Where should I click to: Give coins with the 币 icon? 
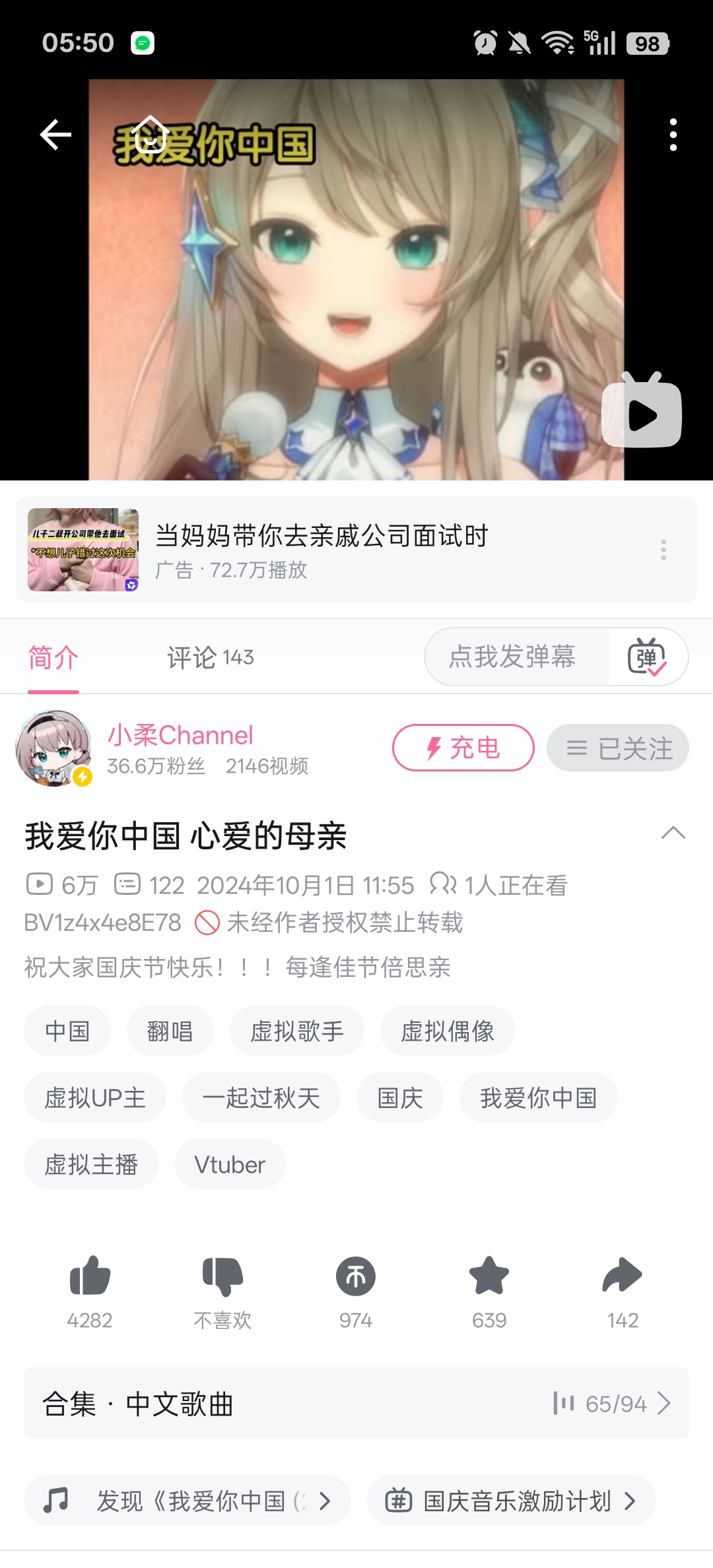356,1276
